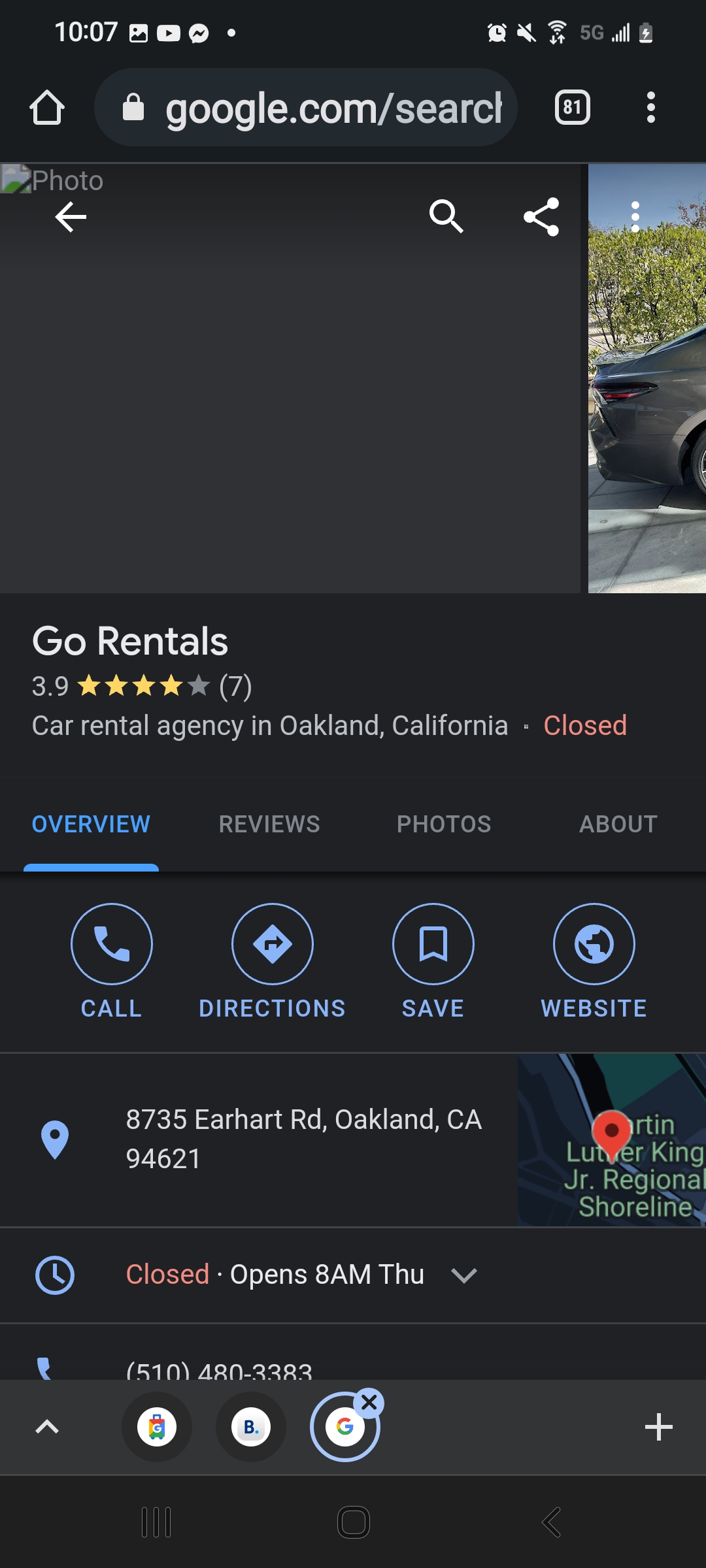Open the 8735 Earhart Rd address row
The image size is (706, 1568).
point(303,1139)
